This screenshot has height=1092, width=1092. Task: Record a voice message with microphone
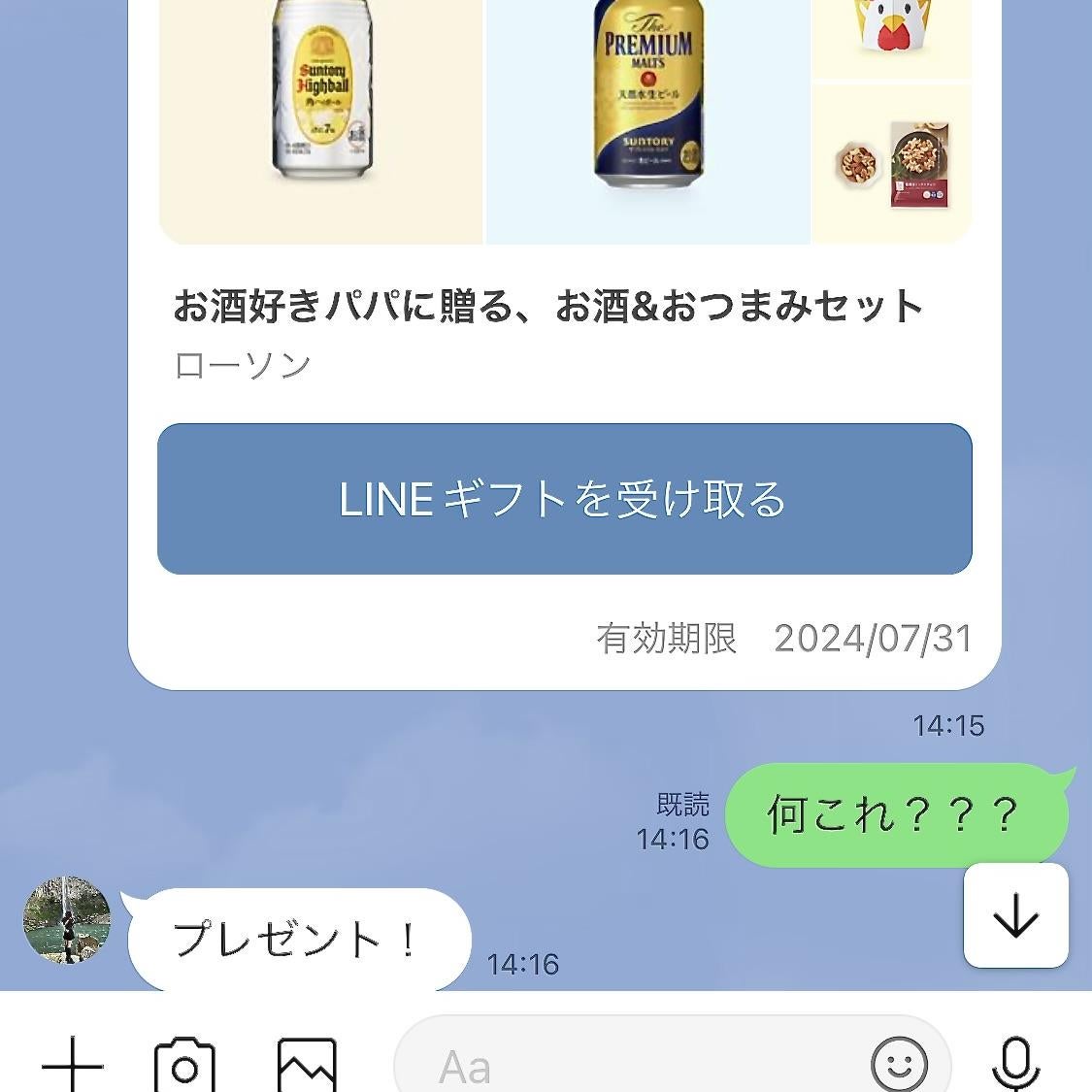[x=1015, y=1065]
